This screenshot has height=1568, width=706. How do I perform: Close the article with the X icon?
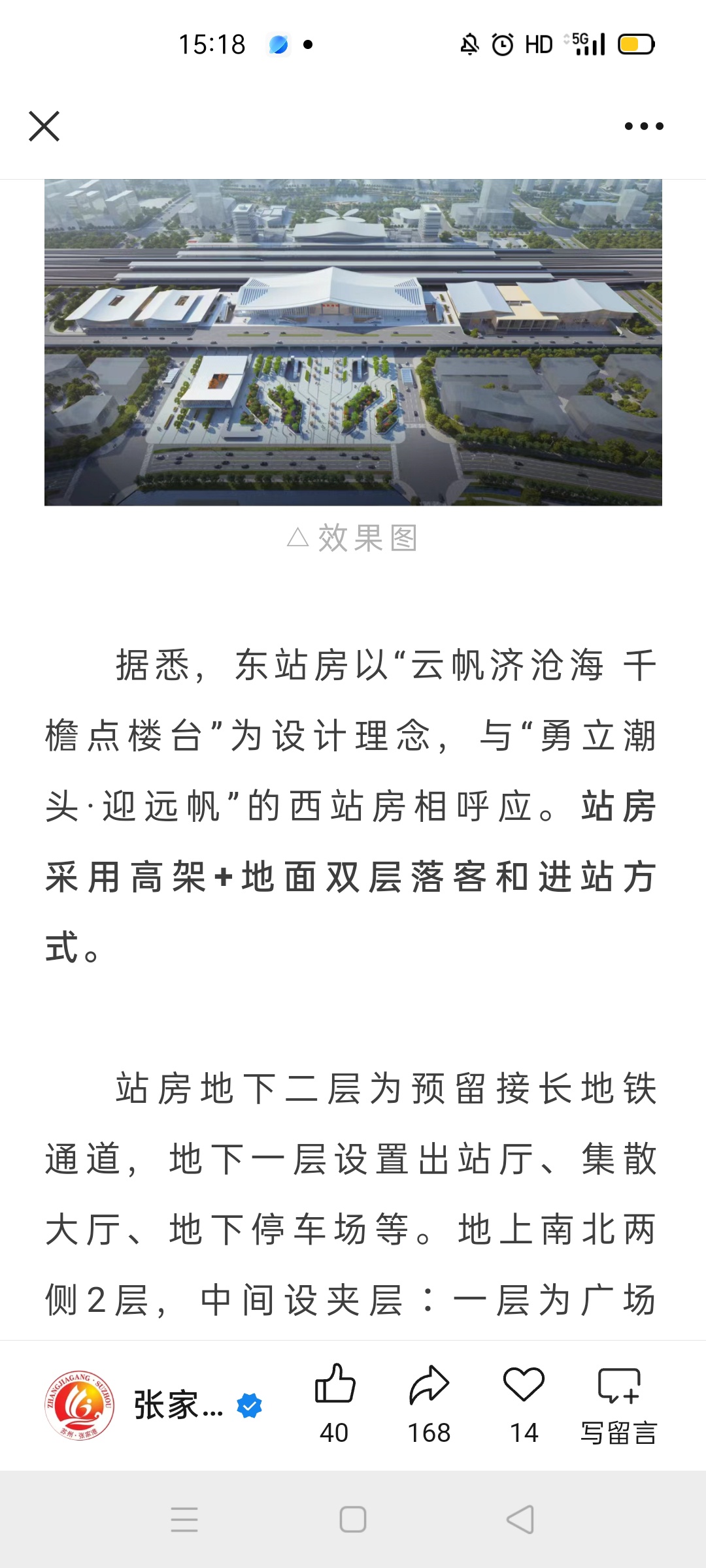pyautogui.click(x=44, y=126)
